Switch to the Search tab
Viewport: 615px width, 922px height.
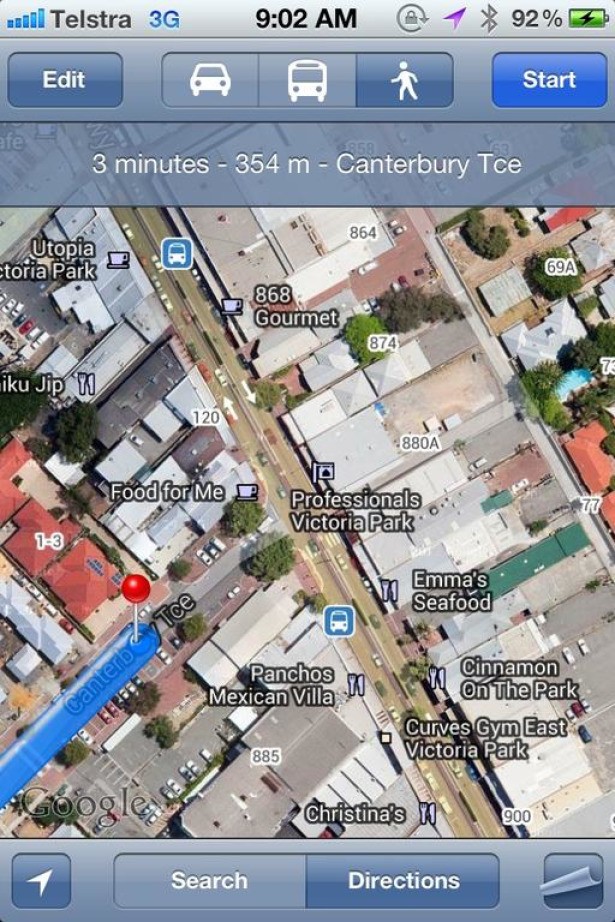[x=209, y=881]
